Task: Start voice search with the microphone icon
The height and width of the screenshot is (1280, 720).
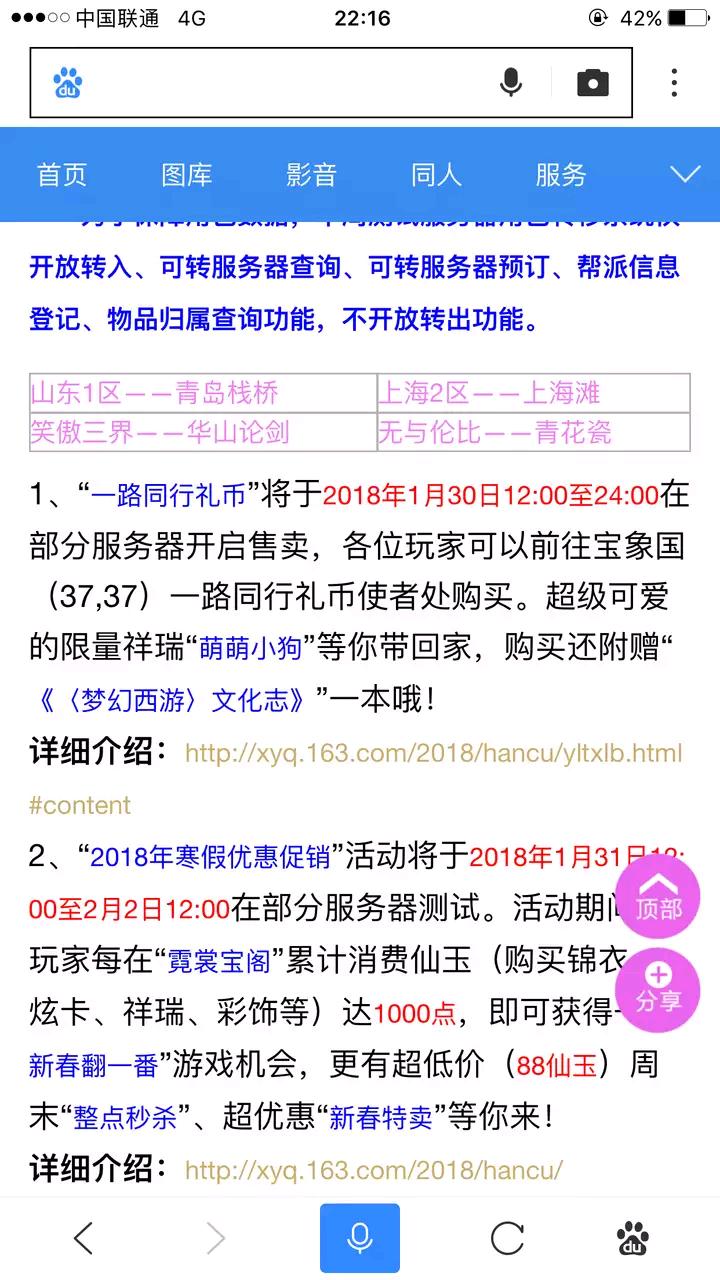Action: (x=511, y=83)
